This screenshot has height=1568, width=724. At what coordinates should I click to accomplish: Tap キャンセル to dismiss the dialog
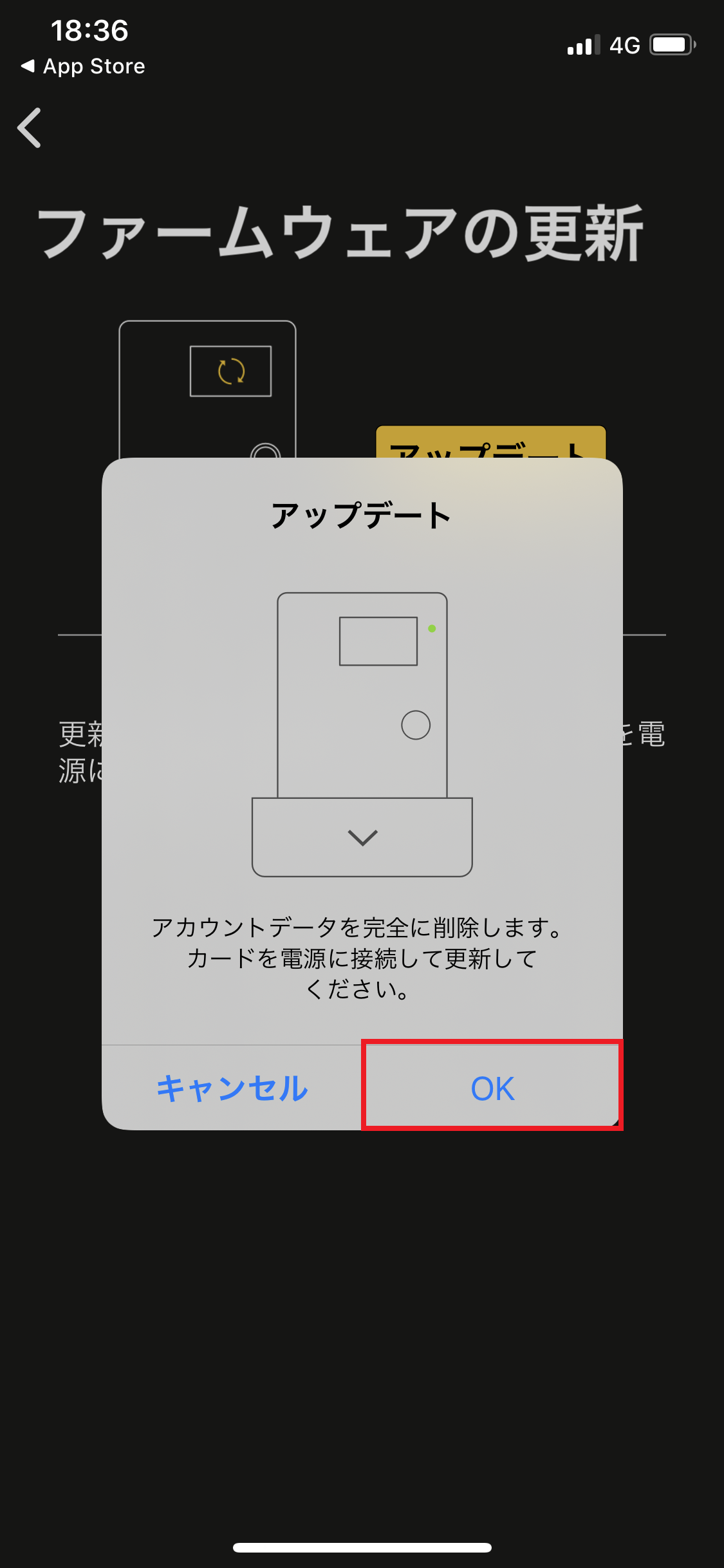232,1088
